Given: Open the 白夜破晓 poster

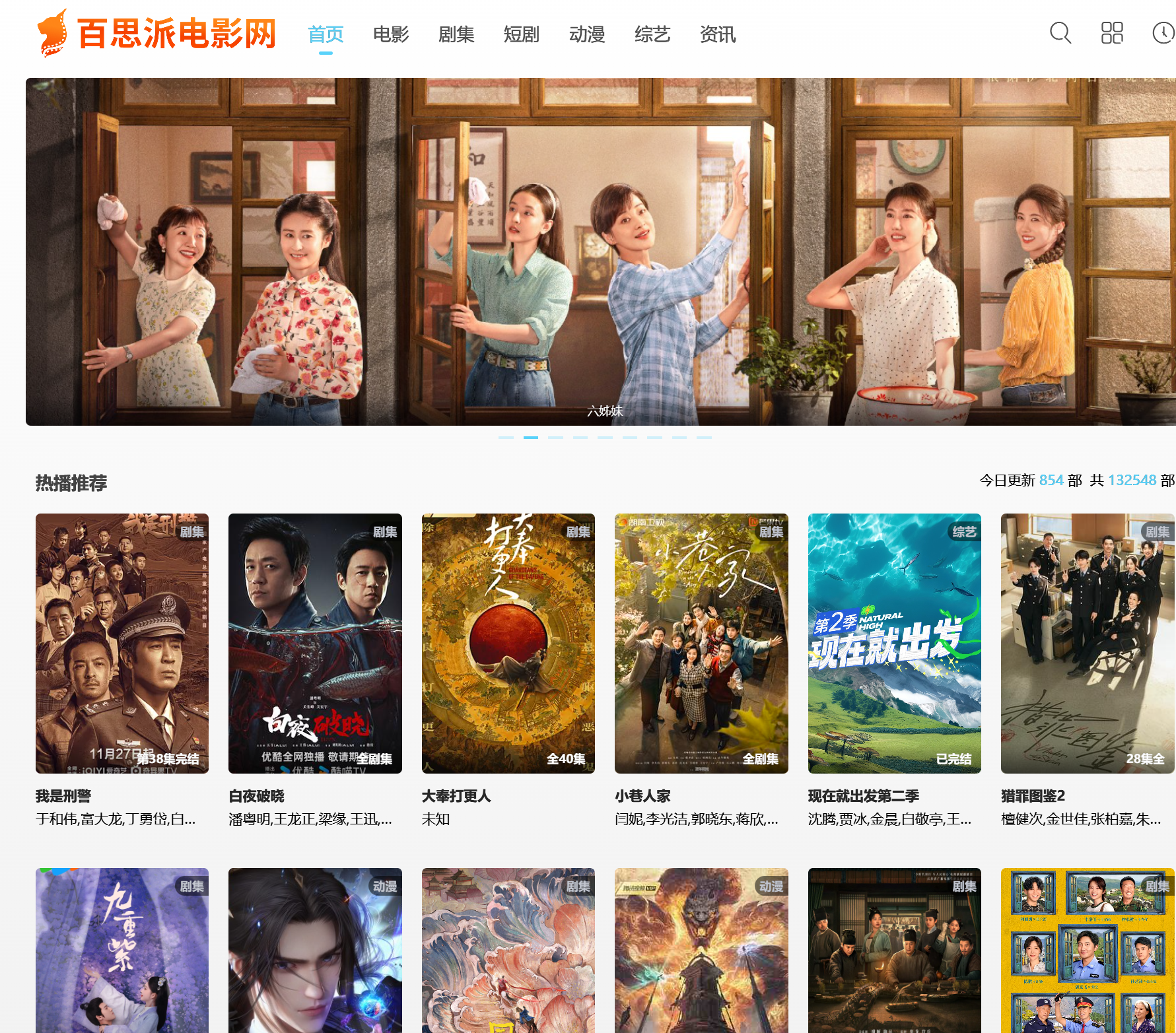Looking at the screenshot, I should point(315,643).
